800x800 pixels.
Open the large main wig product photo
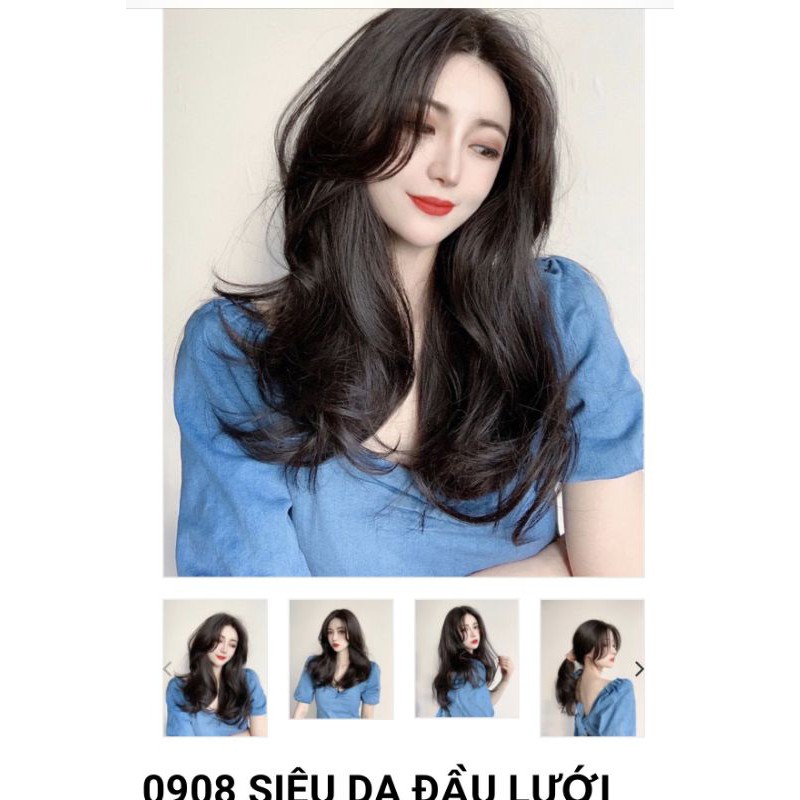coord(403,292)
